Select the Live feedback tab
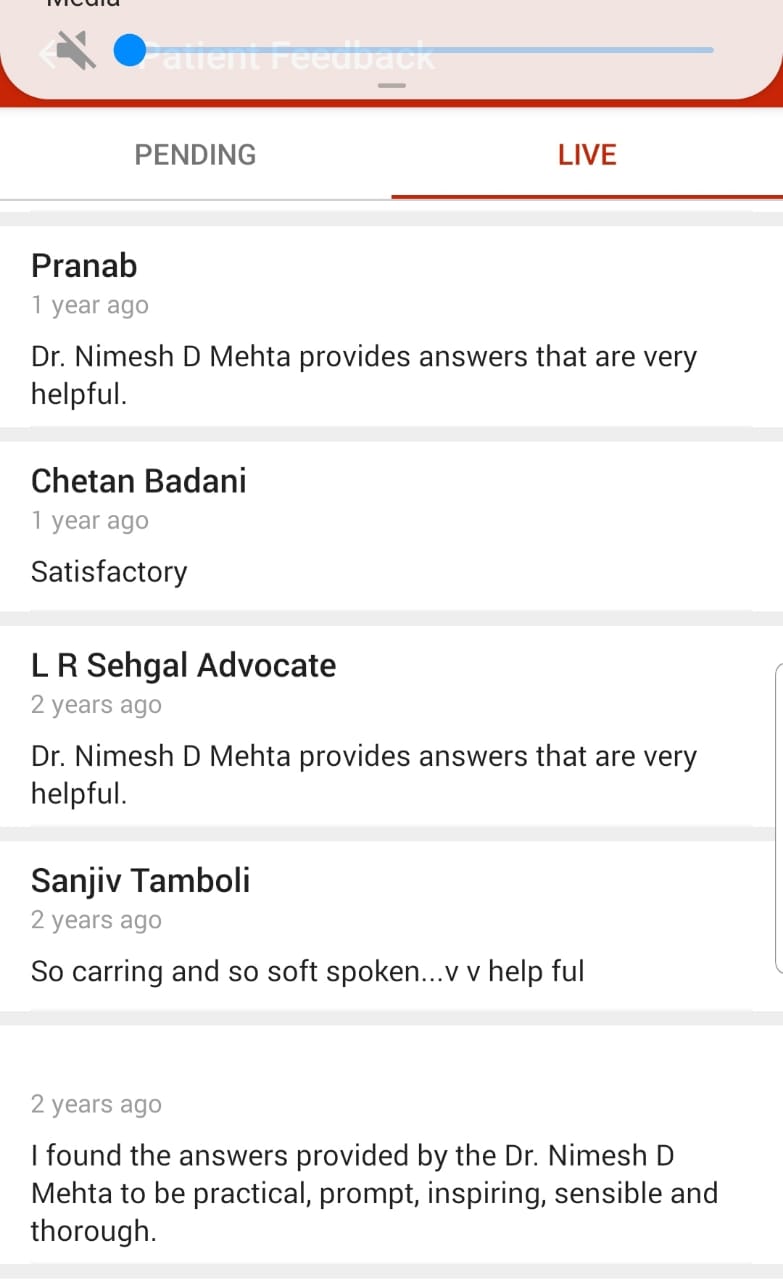 [587, 155]
